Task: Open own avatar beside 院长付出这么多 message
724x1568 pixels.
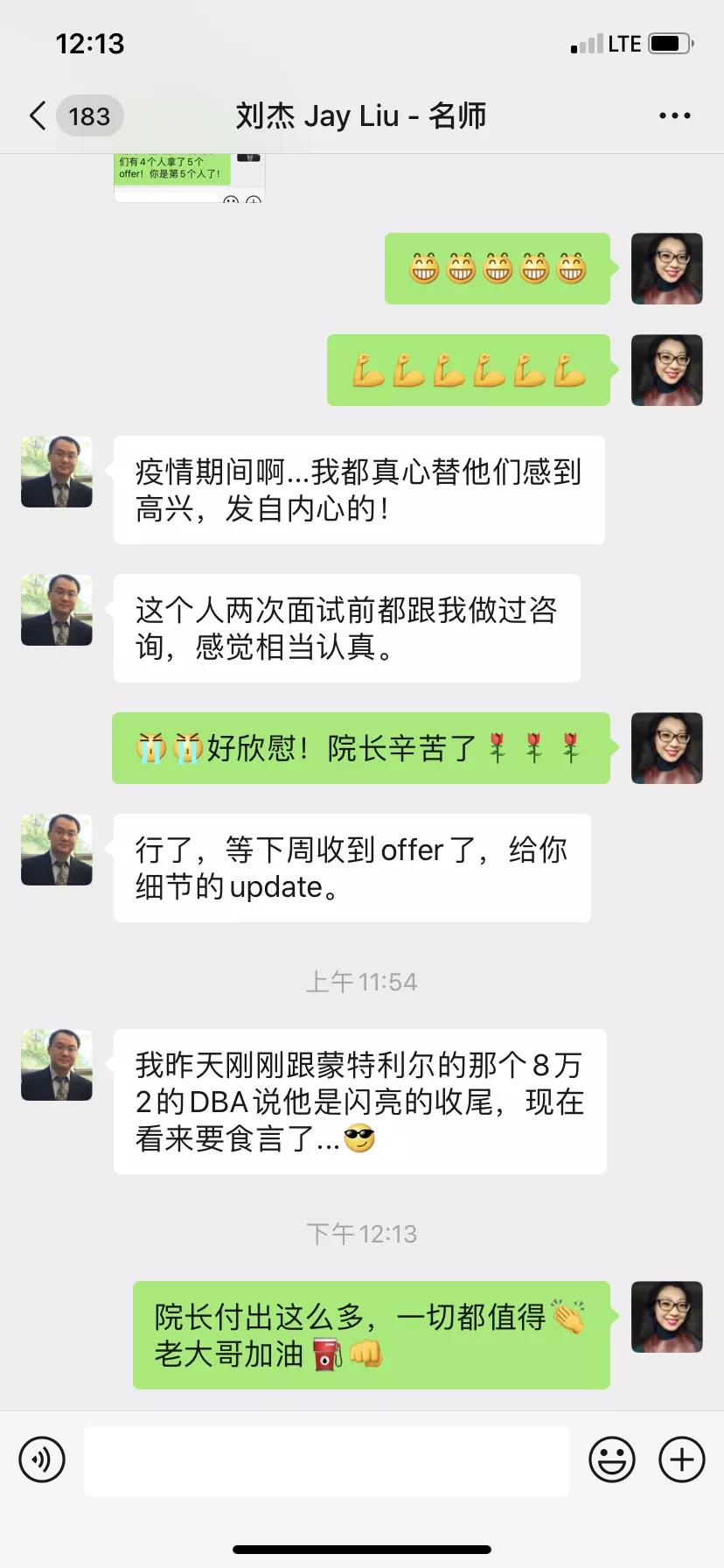Action: [x=666, y=1317]
